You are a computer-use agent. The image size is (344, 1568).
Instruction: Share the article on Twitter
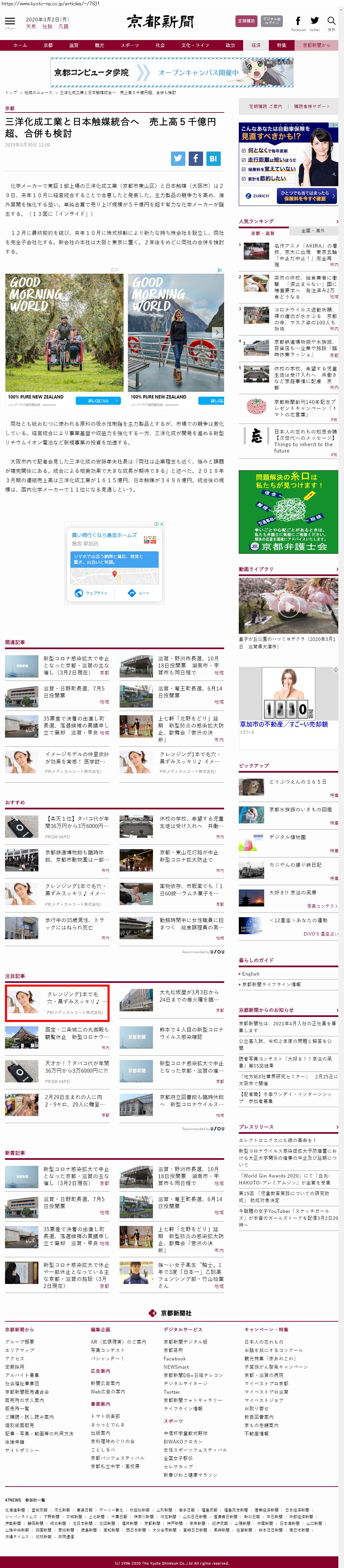pos(178,158)
